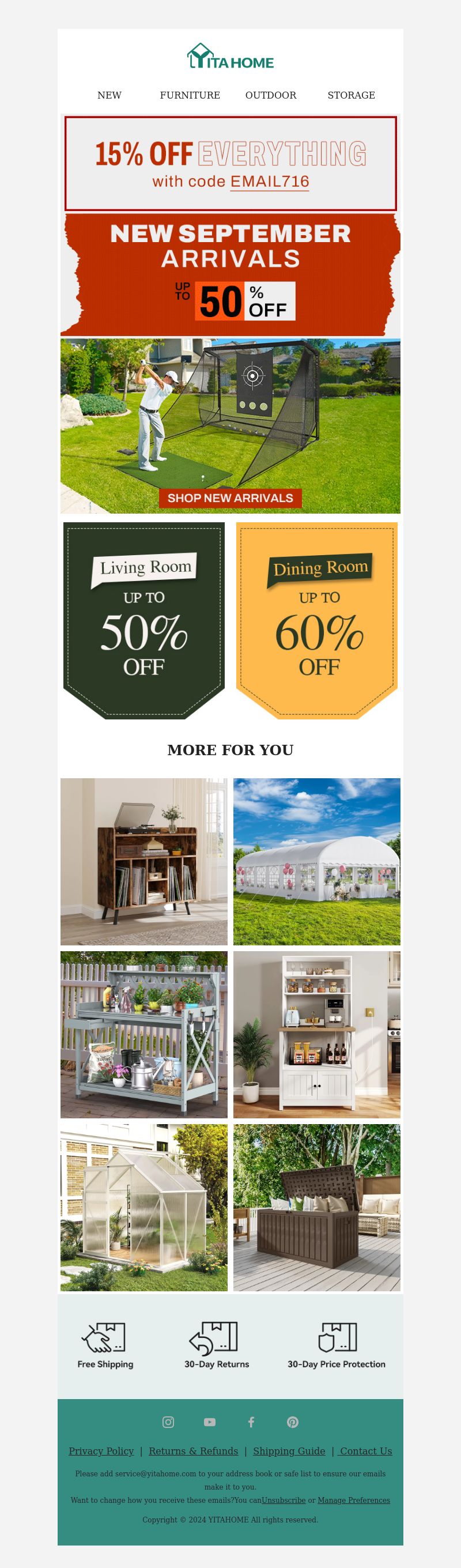
Task: Open the Living Room 50% off banner
Action: (144, 620)
